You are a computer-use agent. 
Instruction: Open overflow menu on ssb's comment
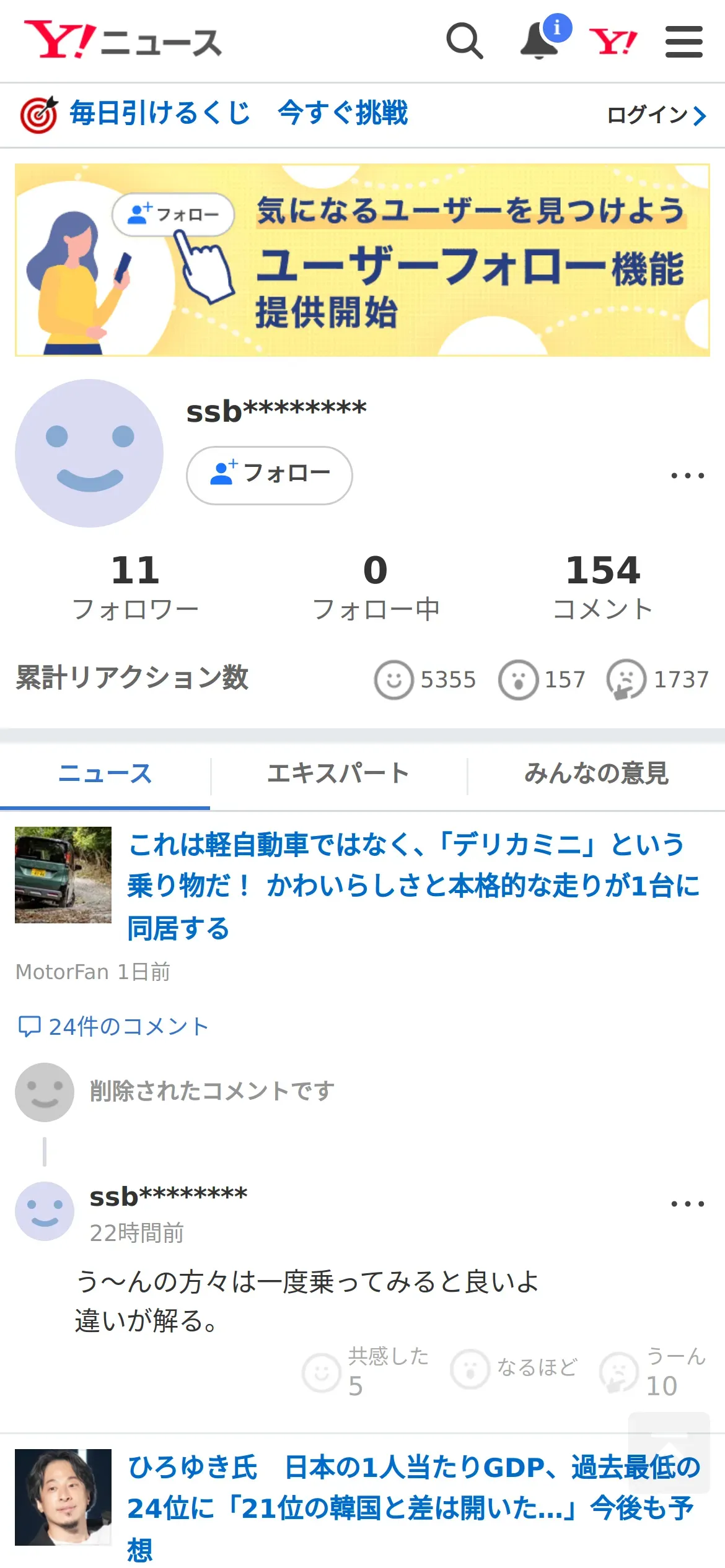[x=687, y=1203]
